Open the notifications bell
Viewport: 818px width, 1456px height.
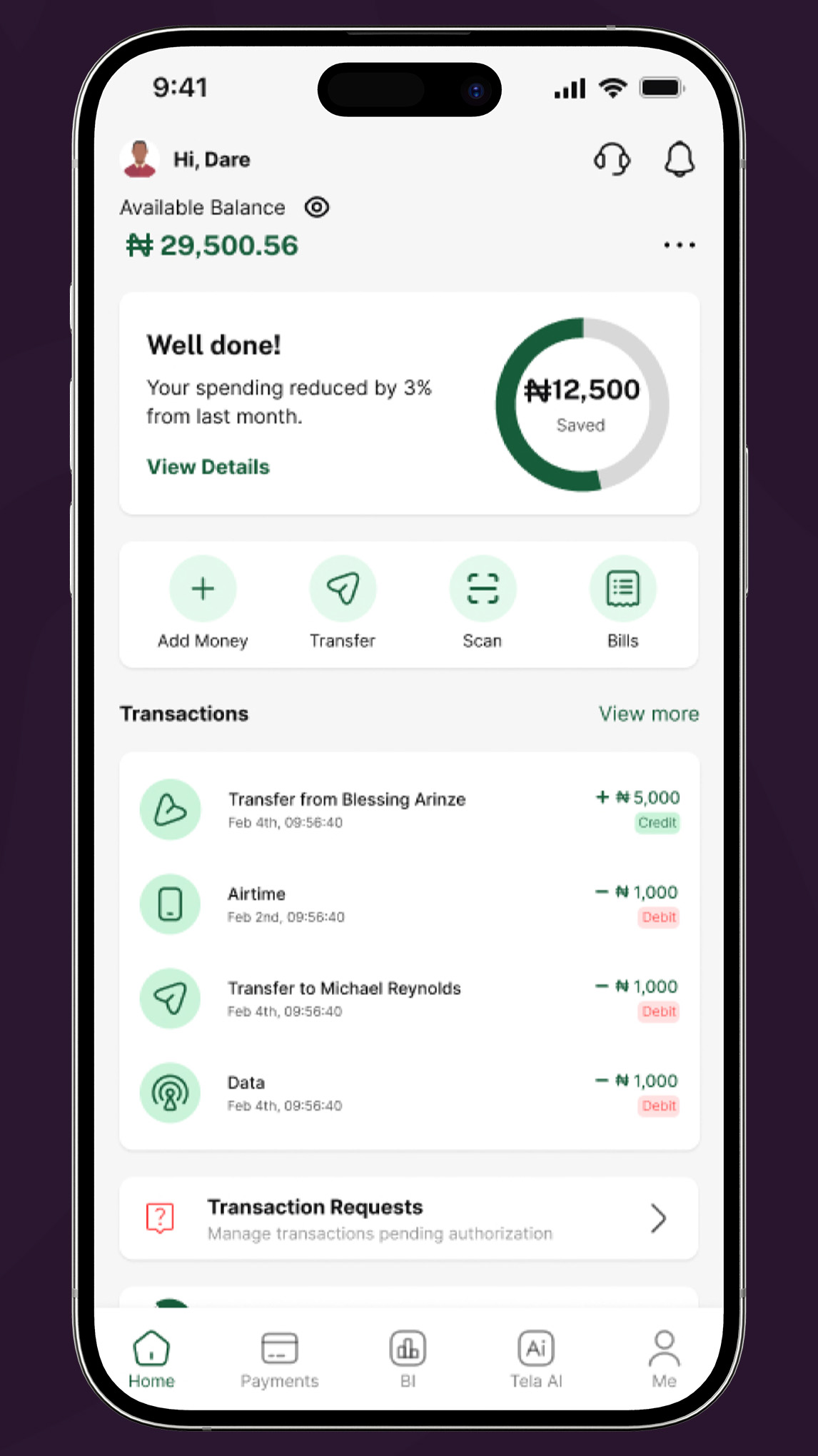click(x=679, y=159)
